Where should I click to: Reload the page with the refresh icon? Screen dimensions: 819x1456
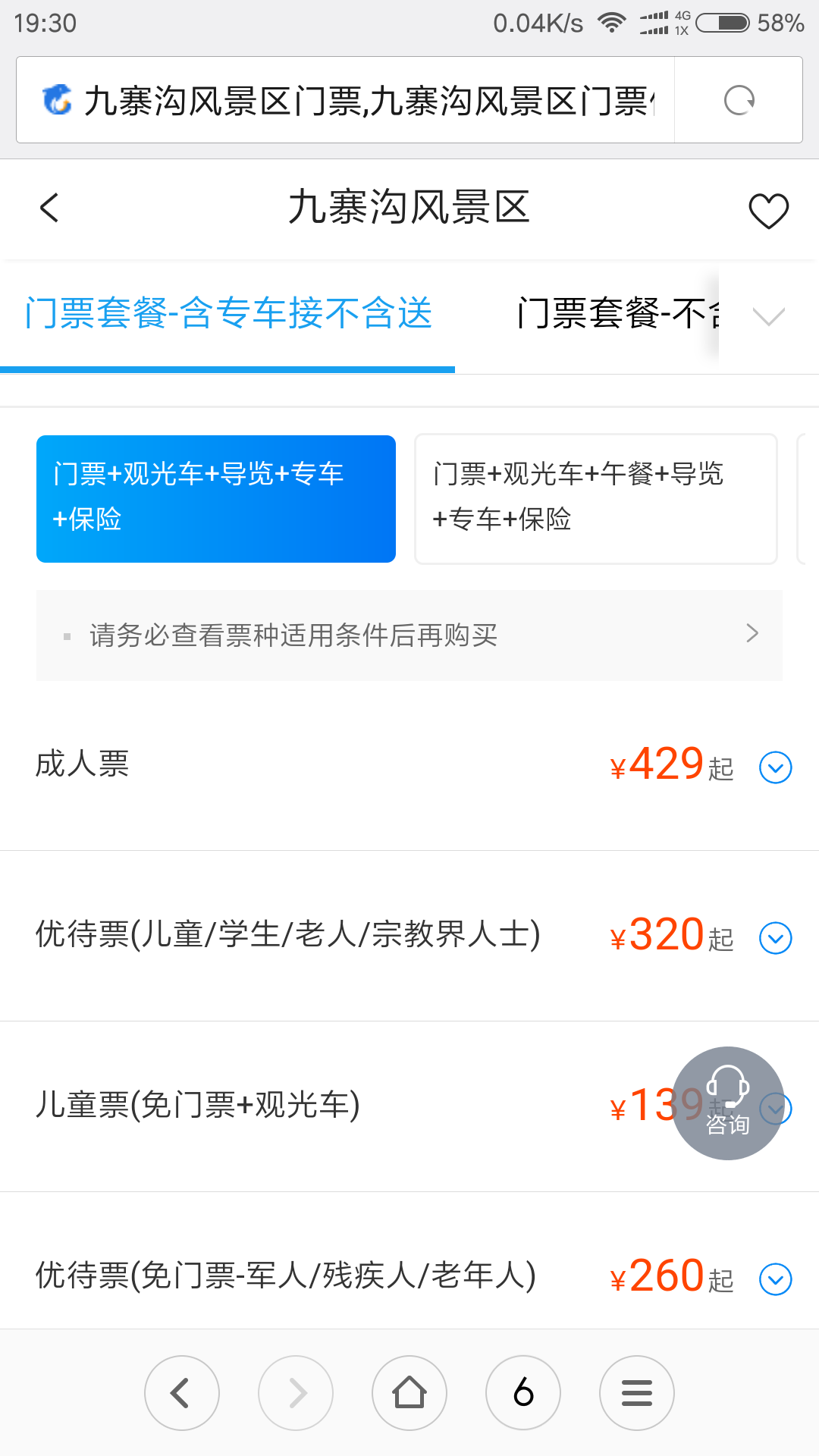(739, 100)
